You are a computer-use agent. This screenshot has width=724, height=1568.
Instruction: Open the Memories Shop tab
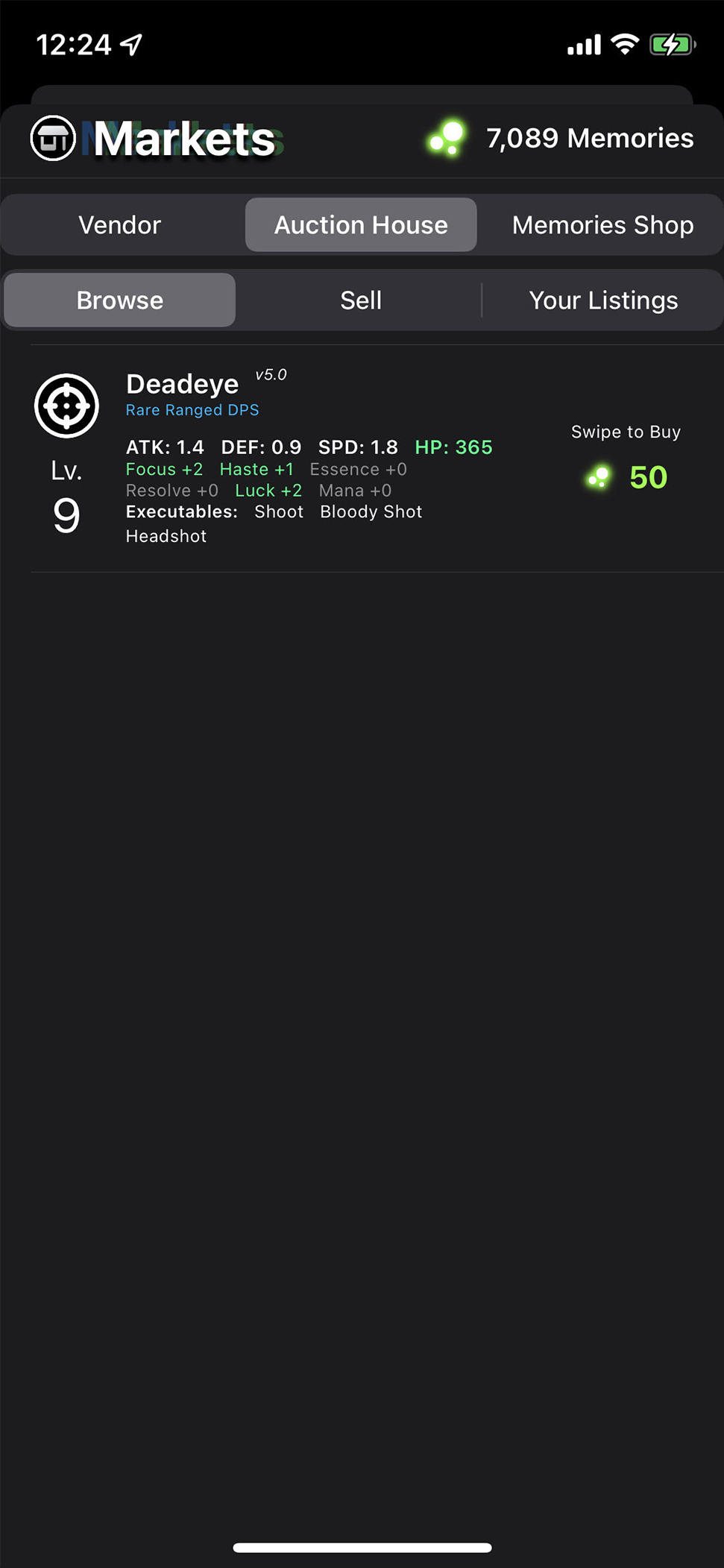pos(602,225)
